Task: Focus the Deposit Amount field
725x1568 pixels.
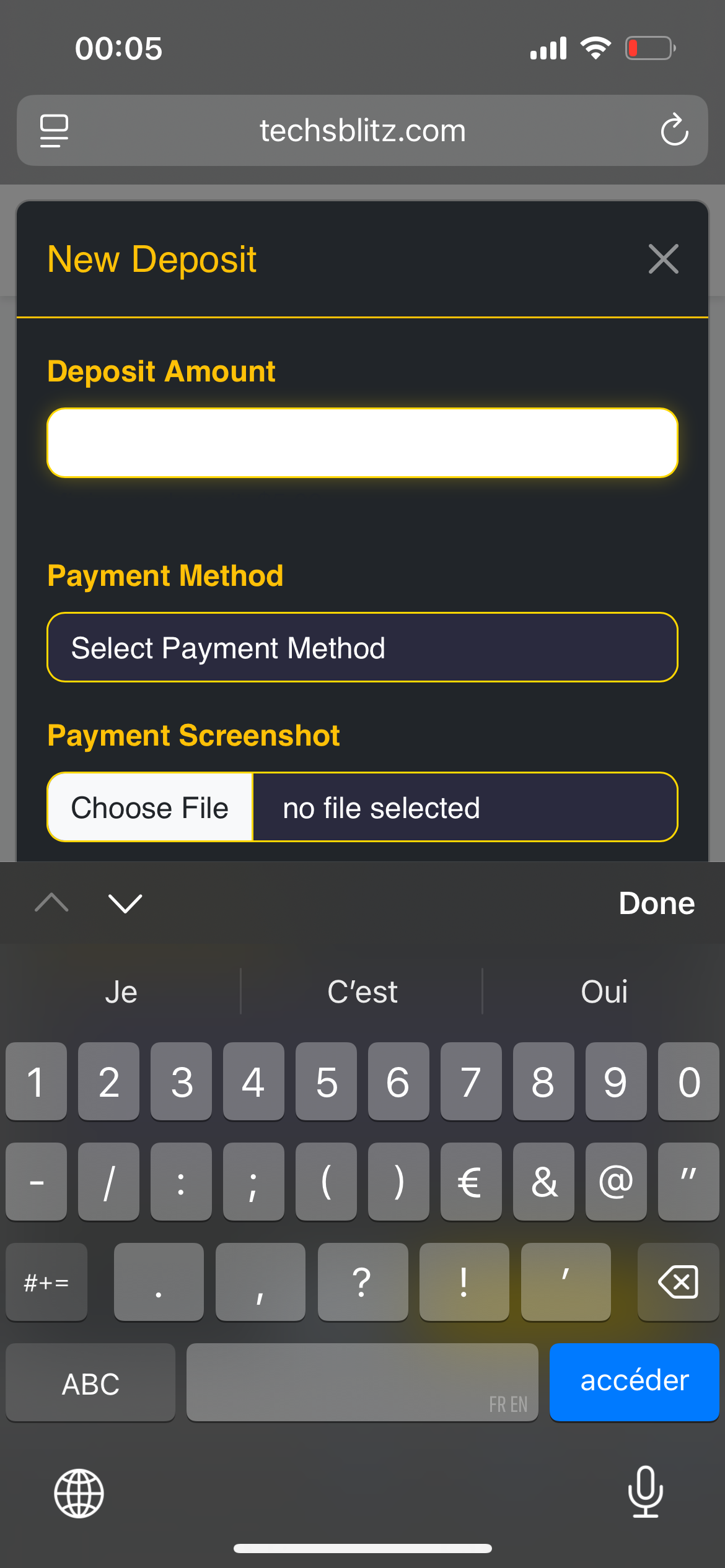Action: pos(362,443)
